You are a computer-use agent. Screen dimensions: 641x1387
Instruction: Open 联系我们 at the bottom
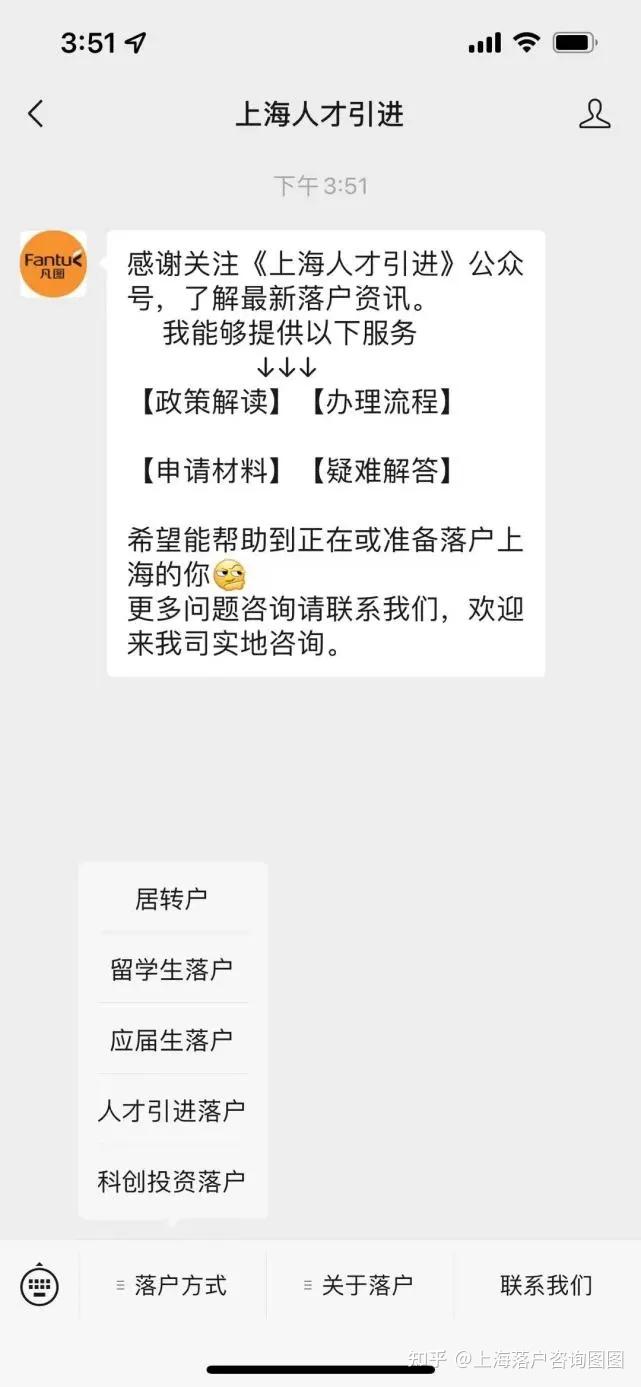(546, 1285)
